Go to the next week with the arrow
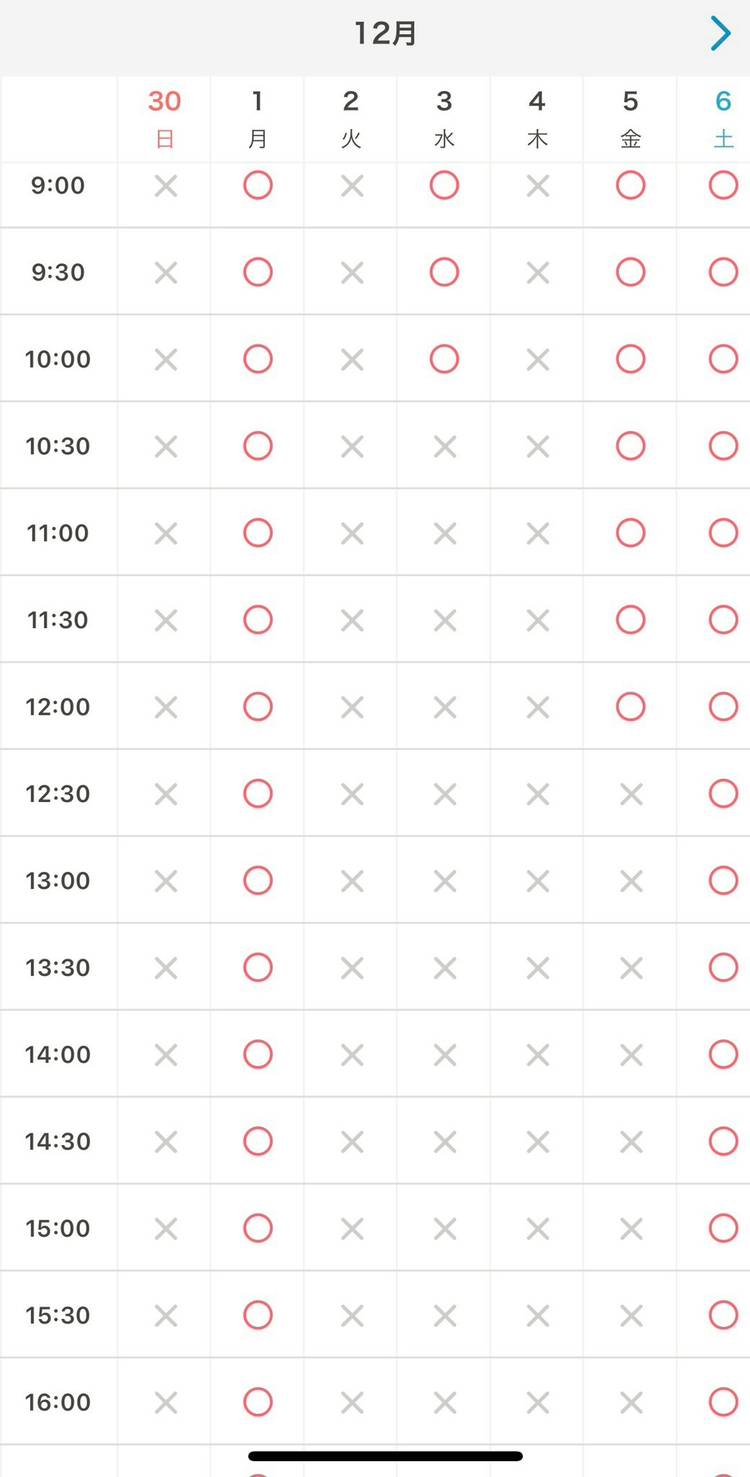 click(720, 34)
